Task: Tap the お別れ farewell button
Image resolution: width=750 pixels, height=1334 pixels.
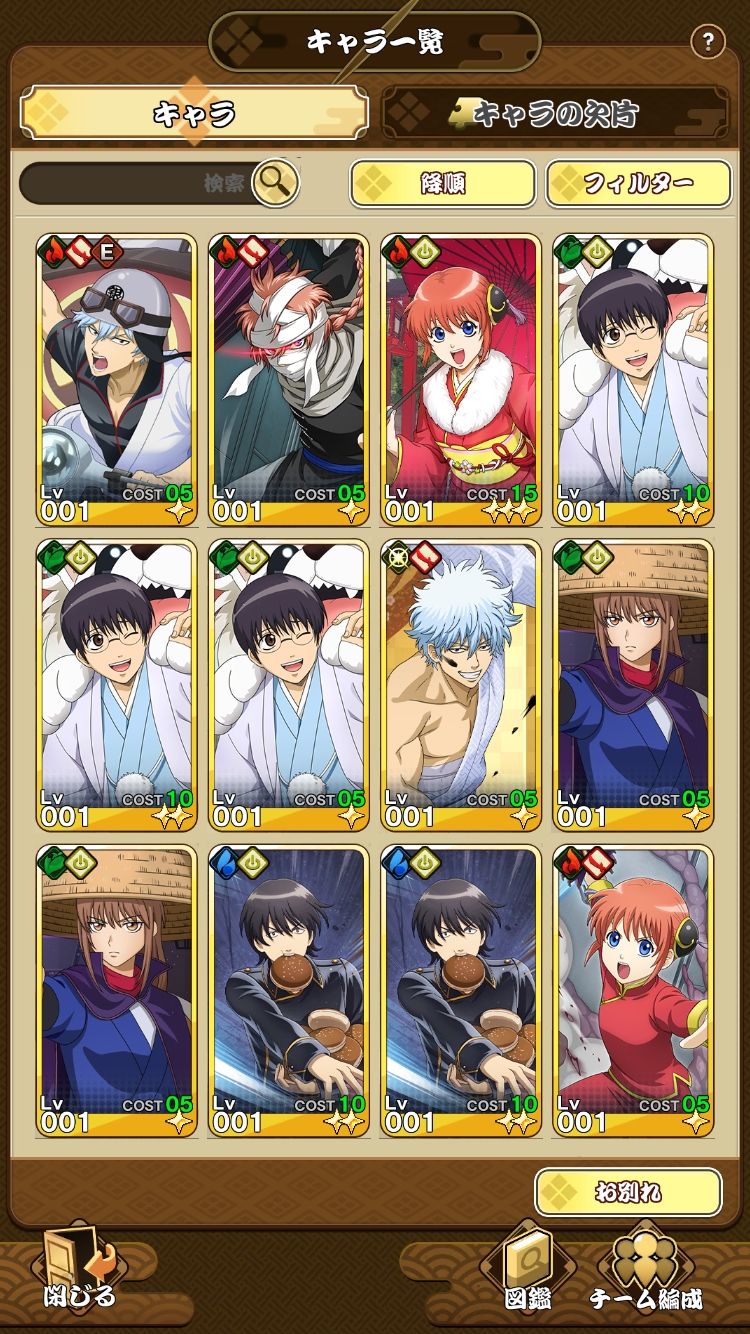Action: tap(628, 1192)
